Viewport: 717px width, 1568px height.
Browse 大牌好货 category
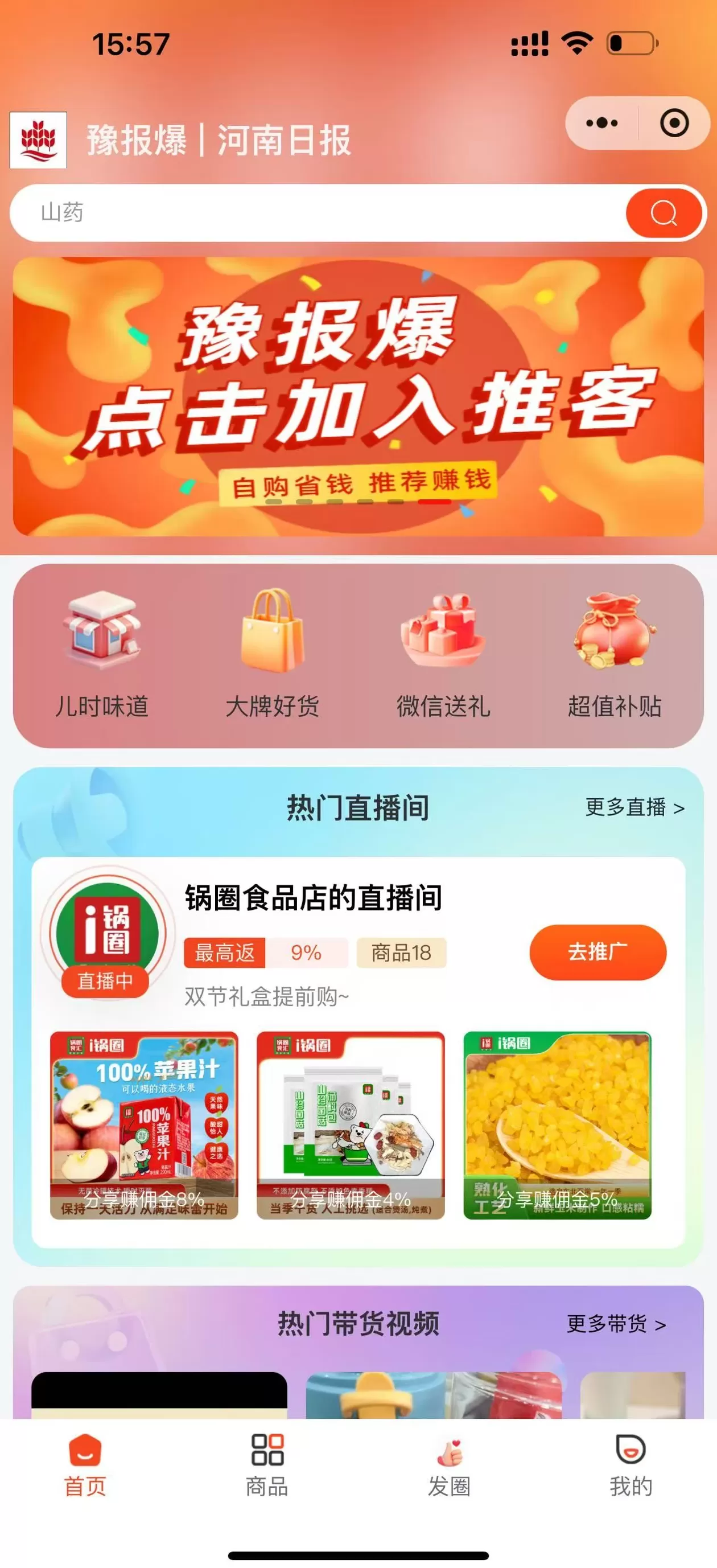coord(273,655)
